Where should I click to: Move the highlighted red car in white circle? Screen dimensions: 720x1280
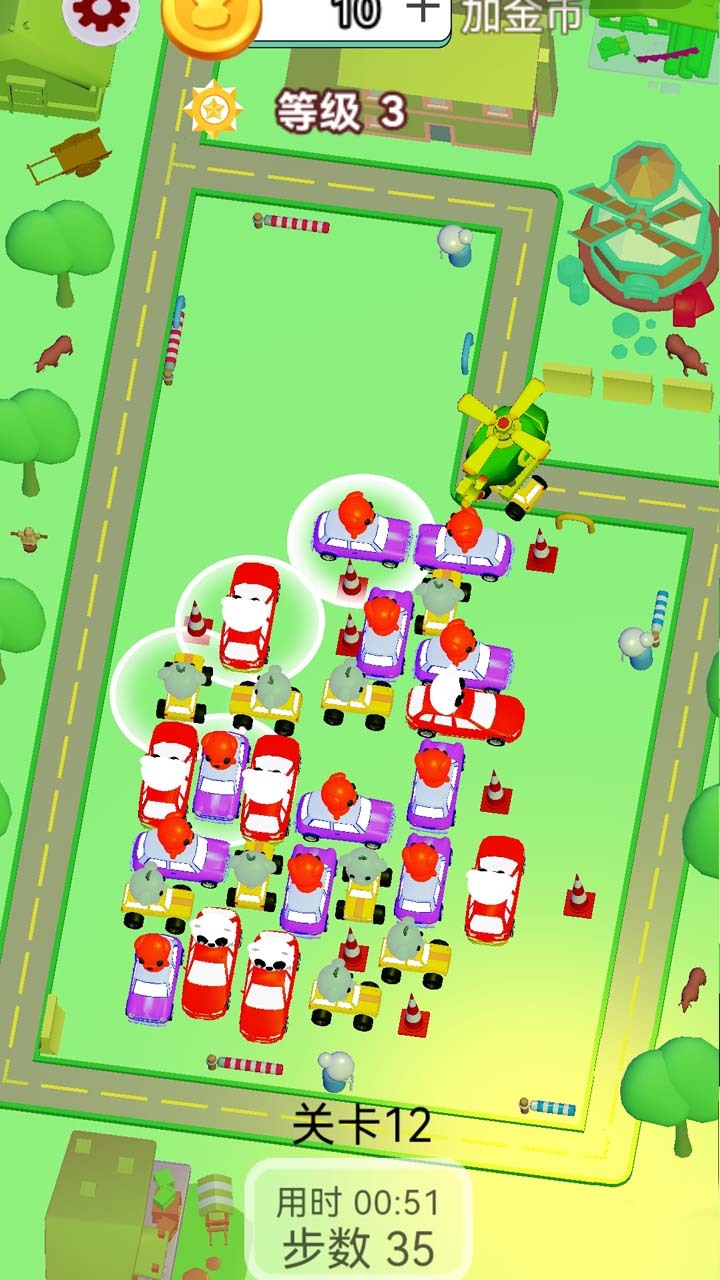click(x=250, y=618)
